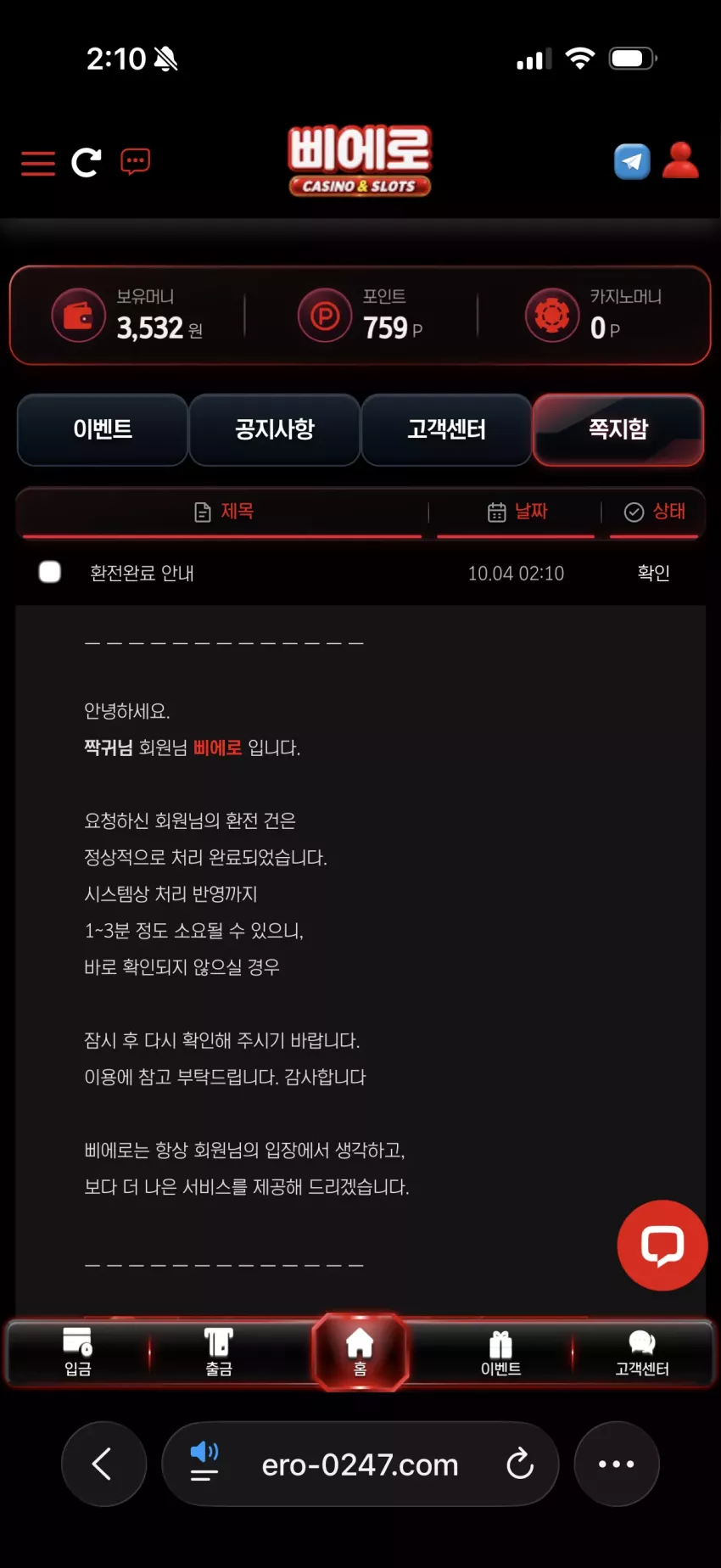This screenshot has width=721, height=1568.
Task: Open 출금 in the bottom bar
Action: 219,1352
